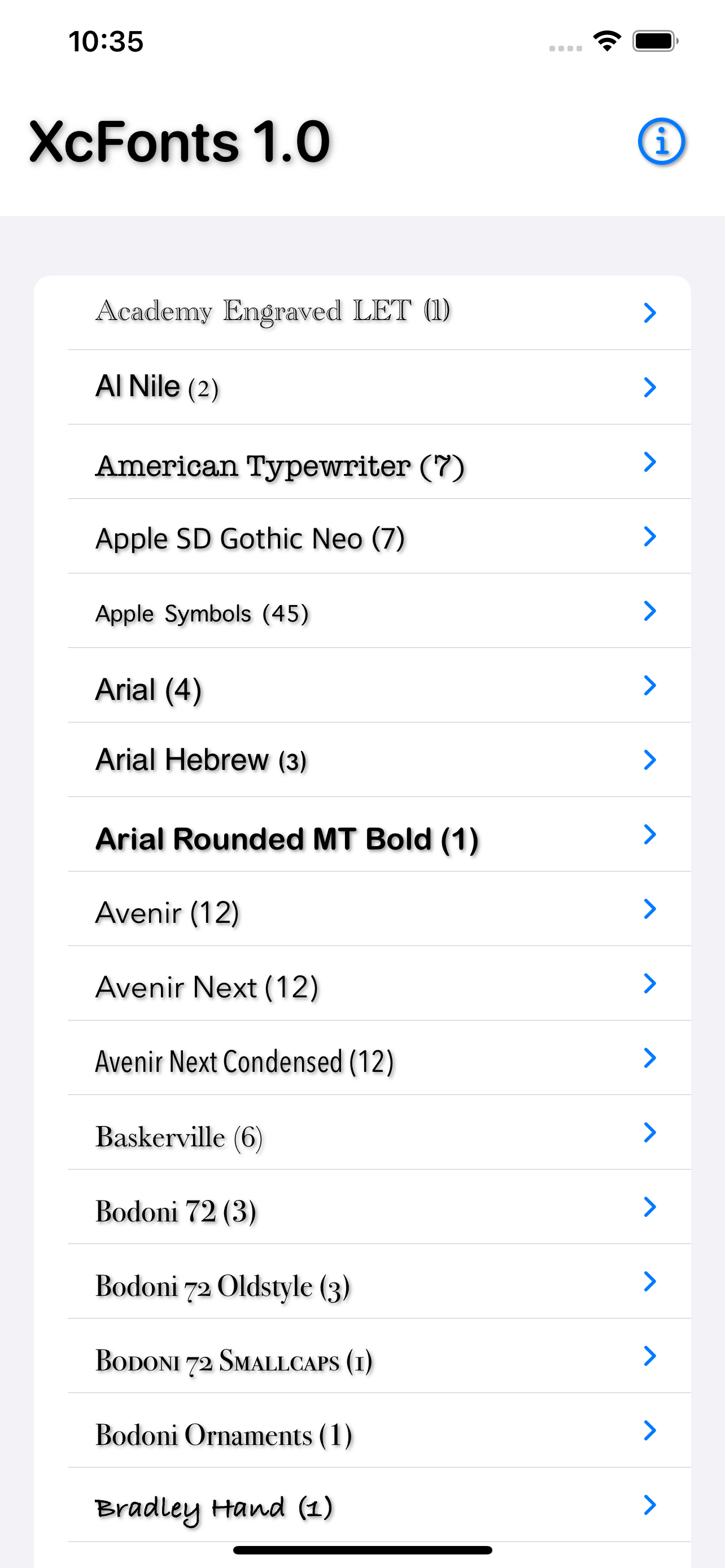This screenshot has height=1568, width=725.
Task: View Apple Symbols (45) fonts
Action: pyautogui.click(x=362, y=611)
